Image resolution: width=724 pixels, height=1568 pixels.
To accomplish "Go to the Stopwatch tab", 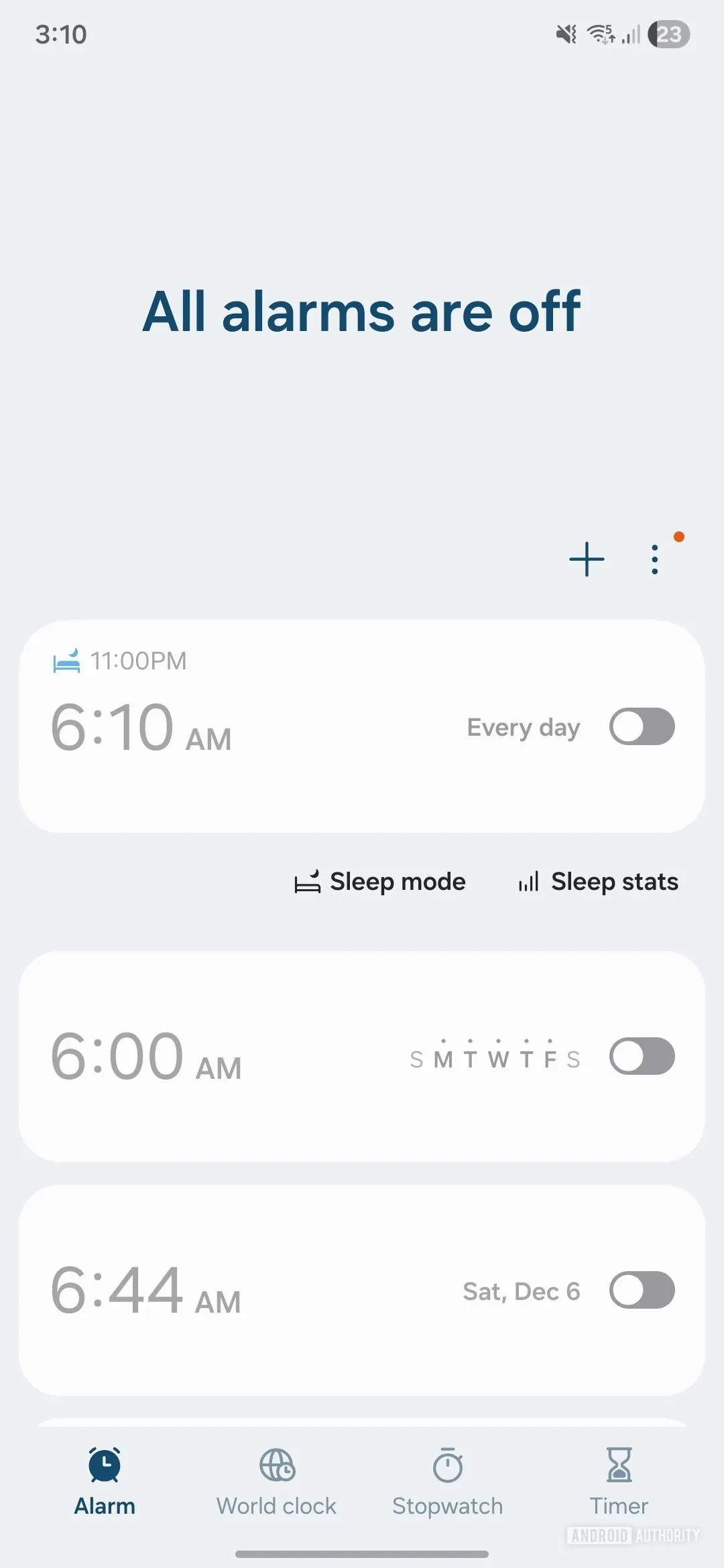I will (447, 1482).
